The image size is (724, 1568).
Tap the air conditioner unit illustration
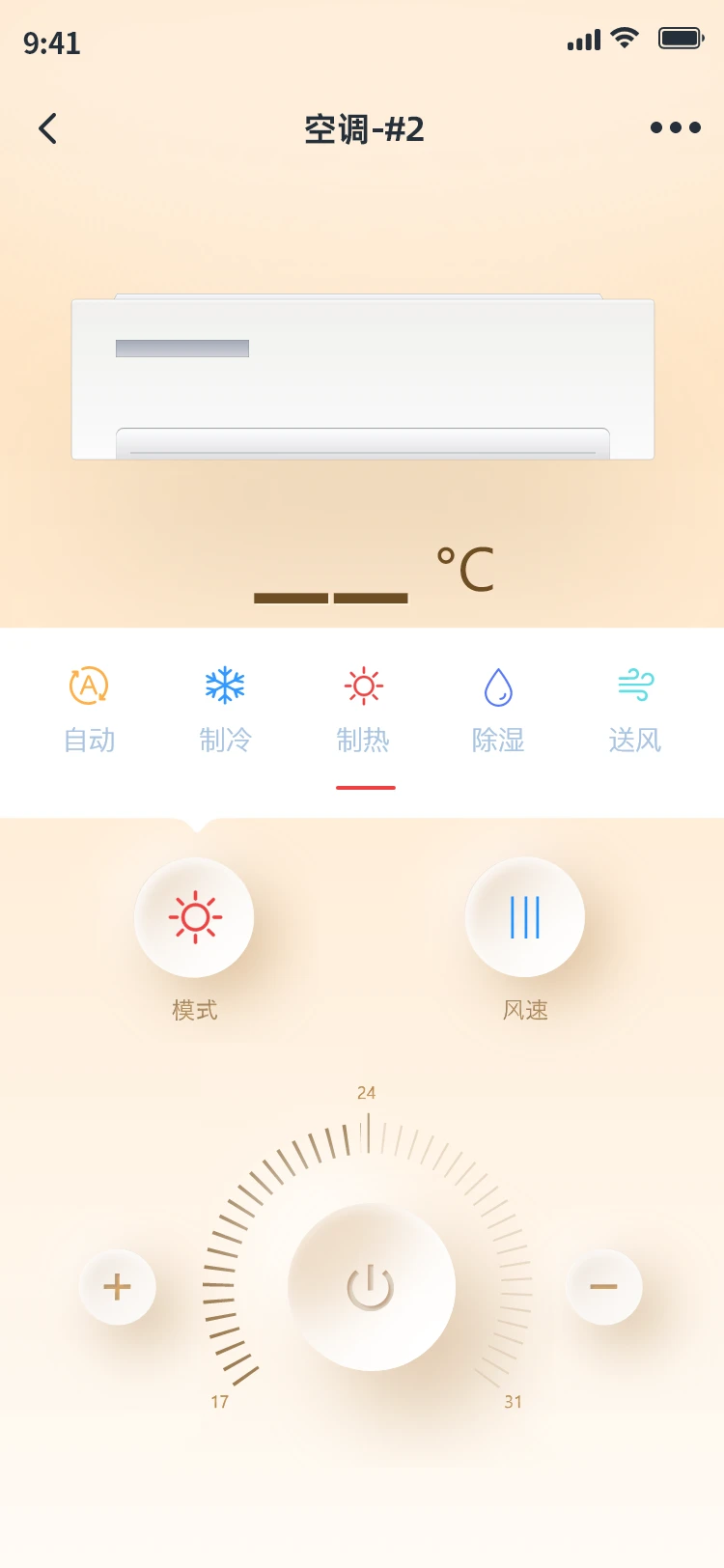362,375
